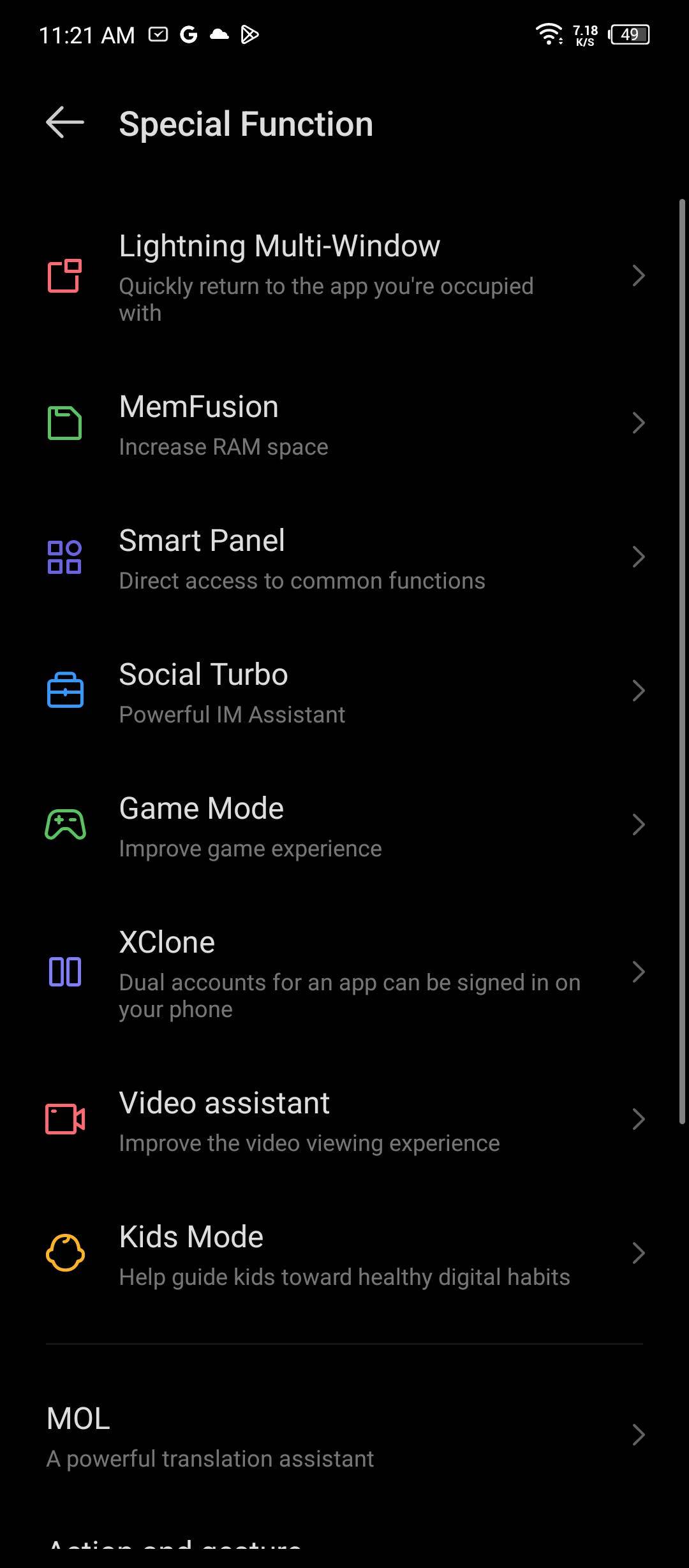Open the Smart Panel row
The height and width of the screenshot is (1568, 689).
(344, 557)
